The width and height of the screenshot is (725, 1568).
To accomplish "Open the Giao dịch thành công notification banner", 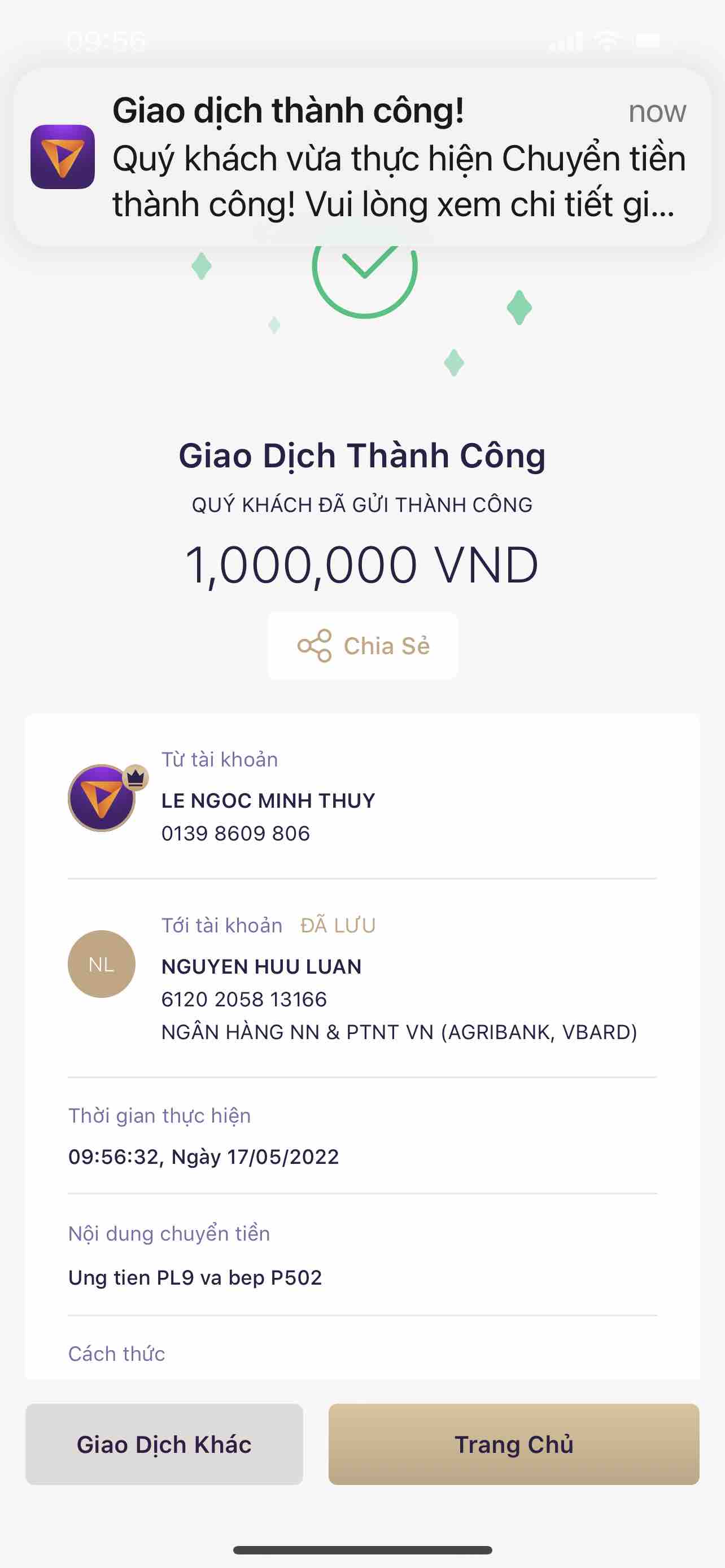I will (362, 157).
